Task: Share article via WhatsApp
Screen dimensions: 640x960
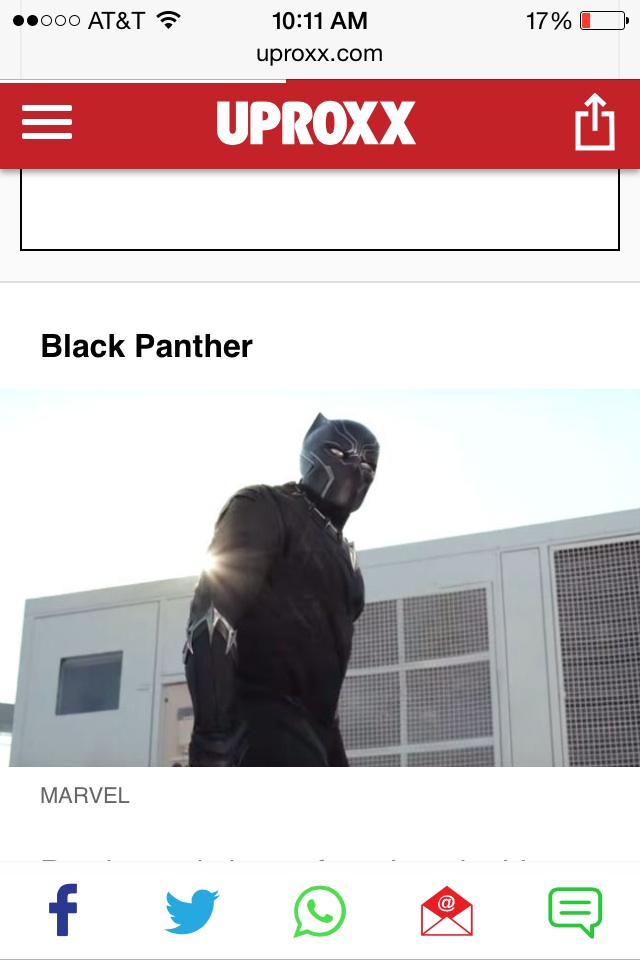Action: tap(320, 911)
